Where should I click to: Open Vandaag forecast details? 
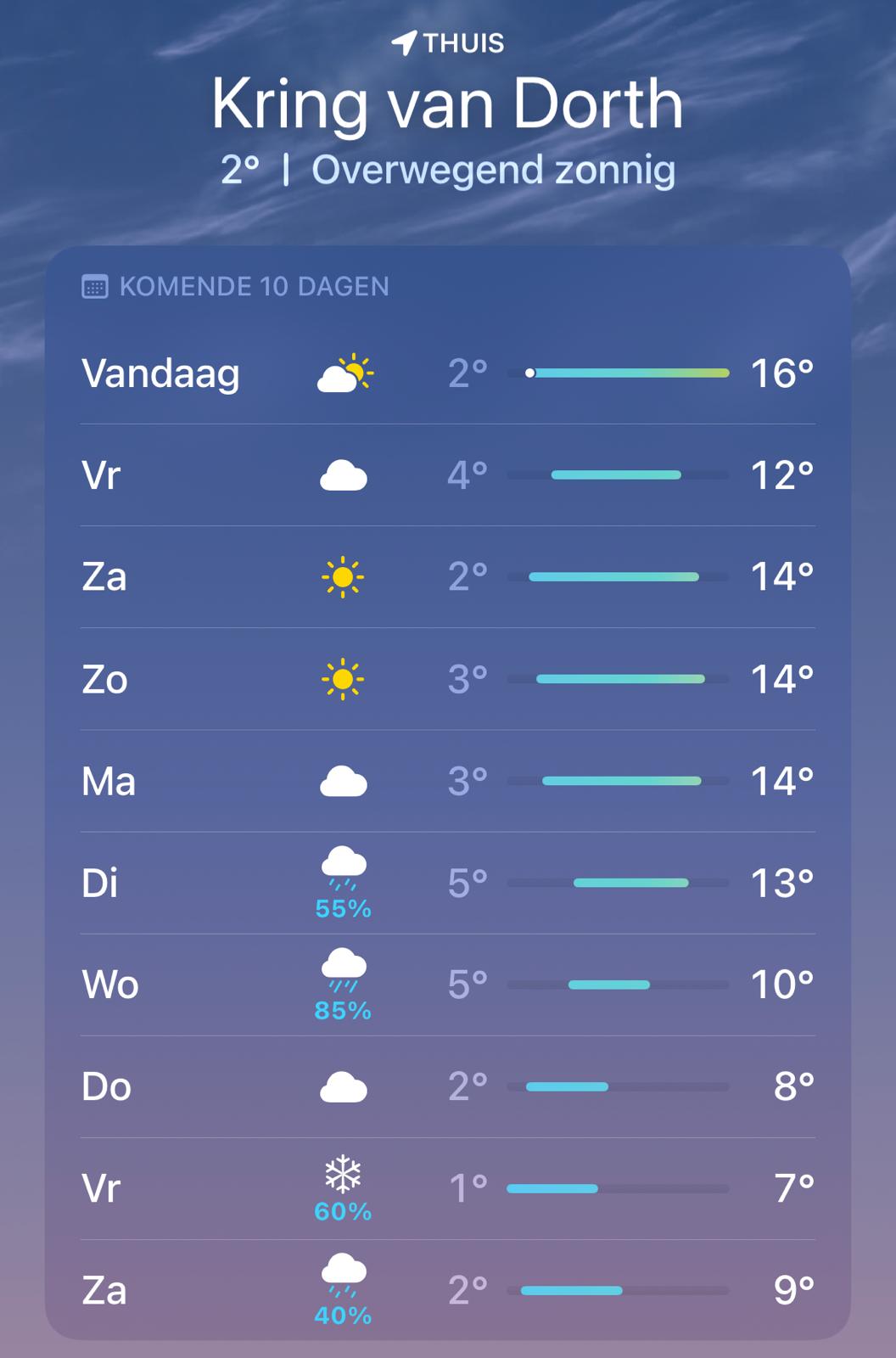pos(447,373)
